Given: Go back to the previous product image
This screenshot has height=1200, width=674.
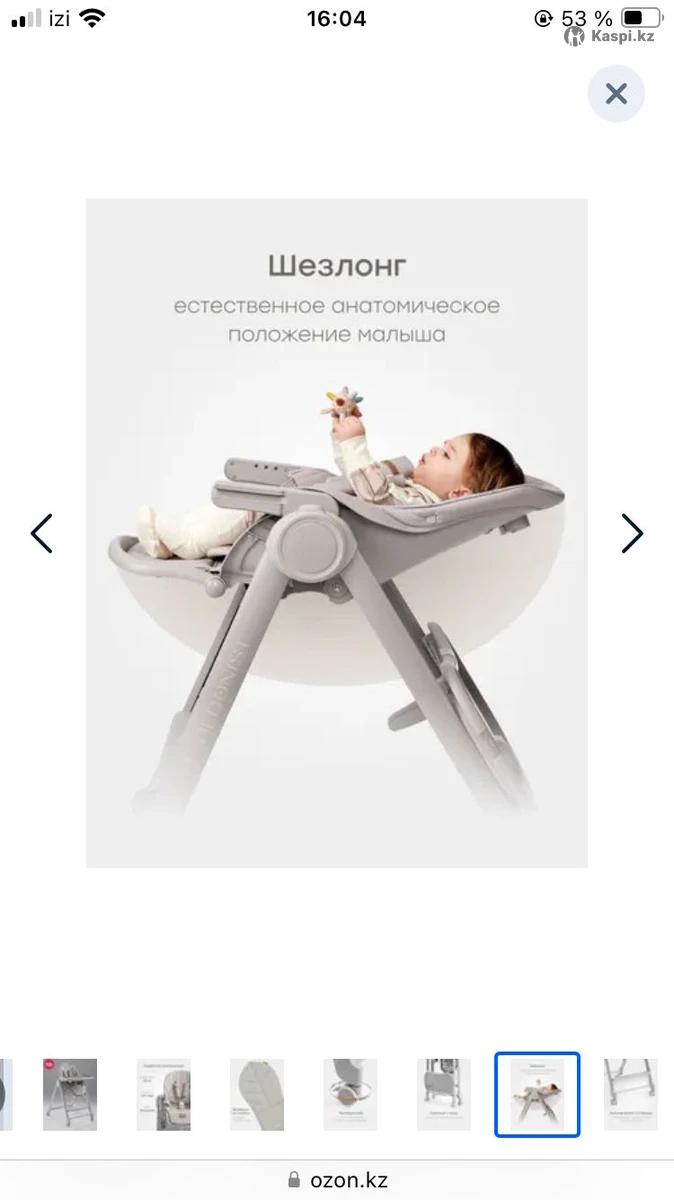Looking at the screenshot, I should 41,533.
